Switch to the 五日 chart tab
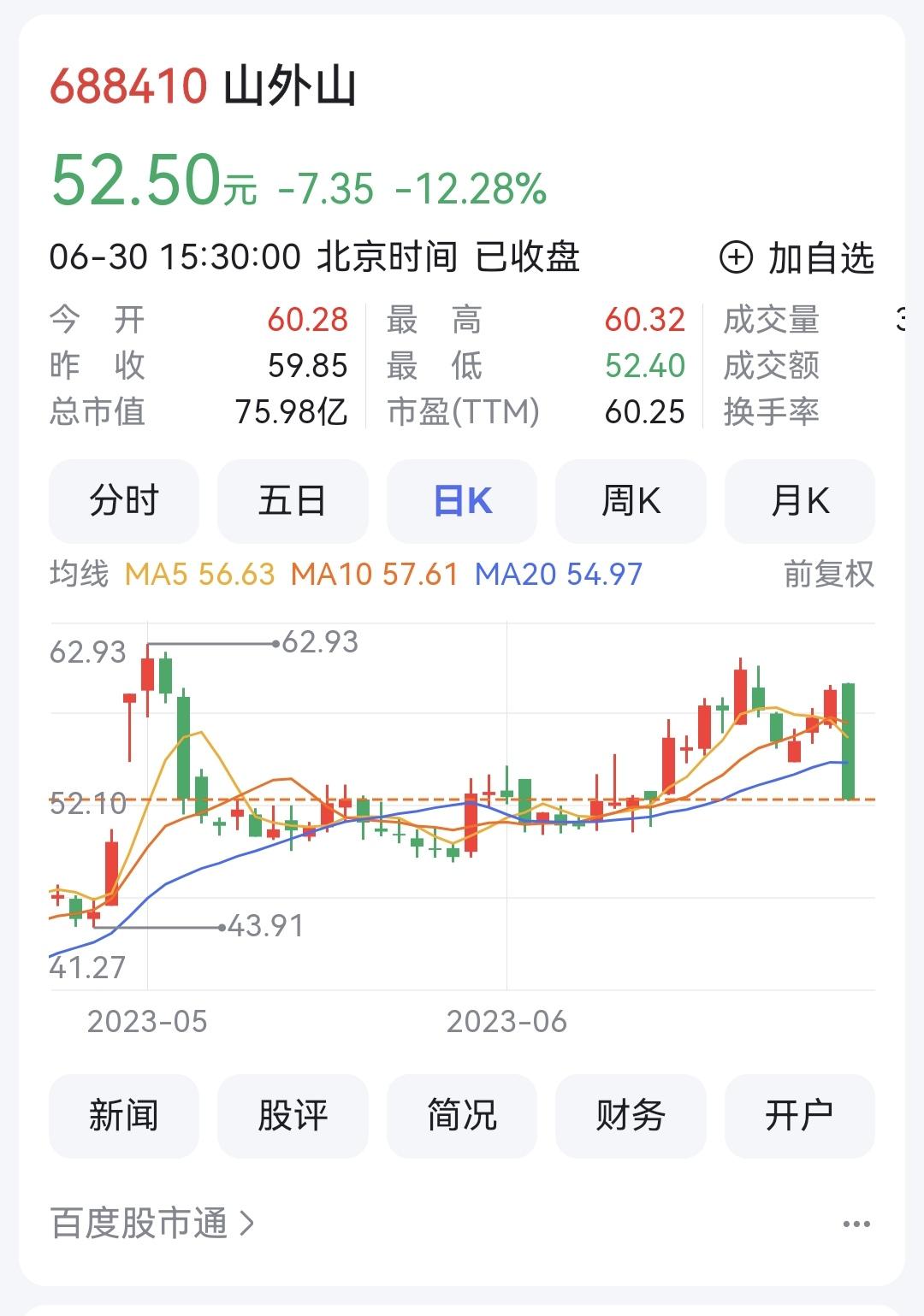924x1316 pixels. tap(293, 501)
